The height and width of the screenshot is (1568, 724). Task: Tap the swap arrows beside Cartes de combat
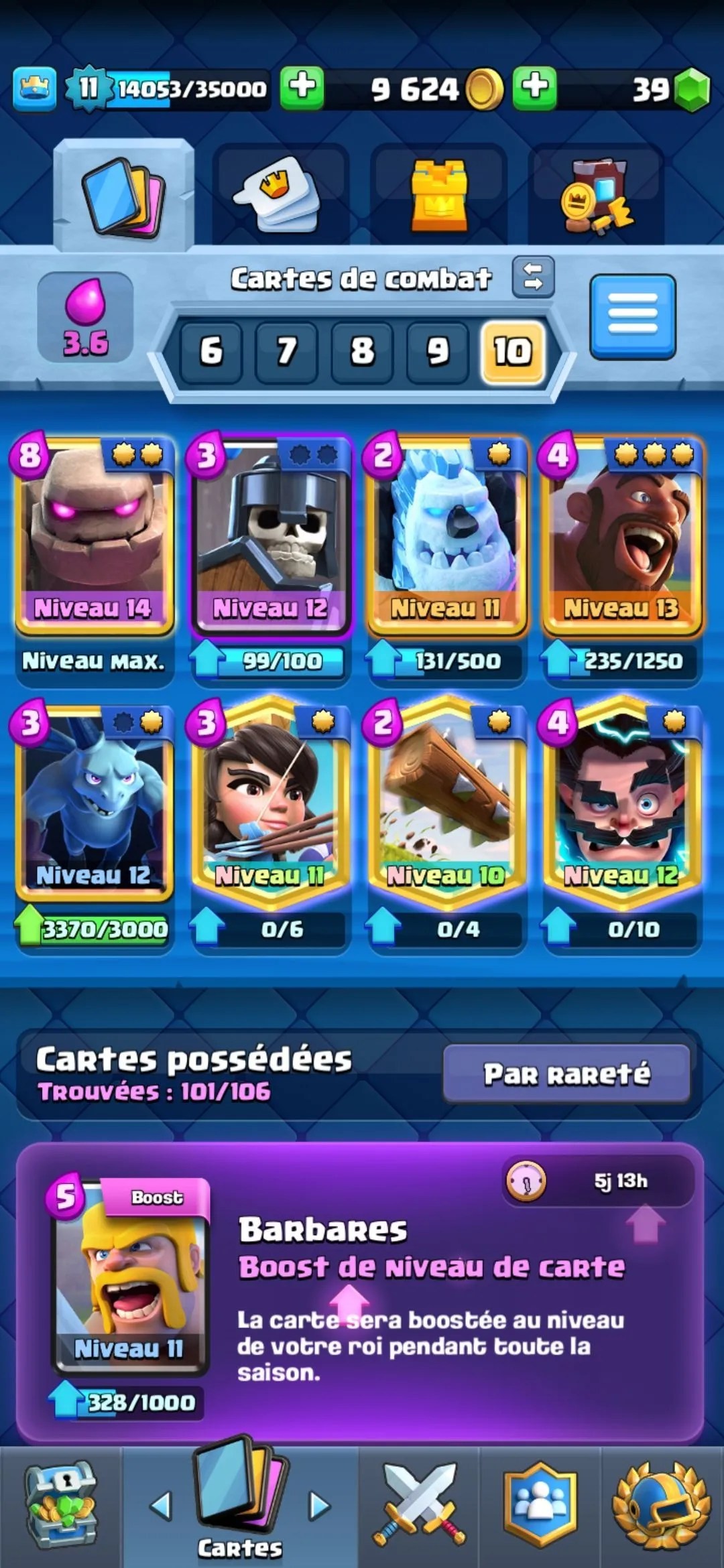[533, 277]
